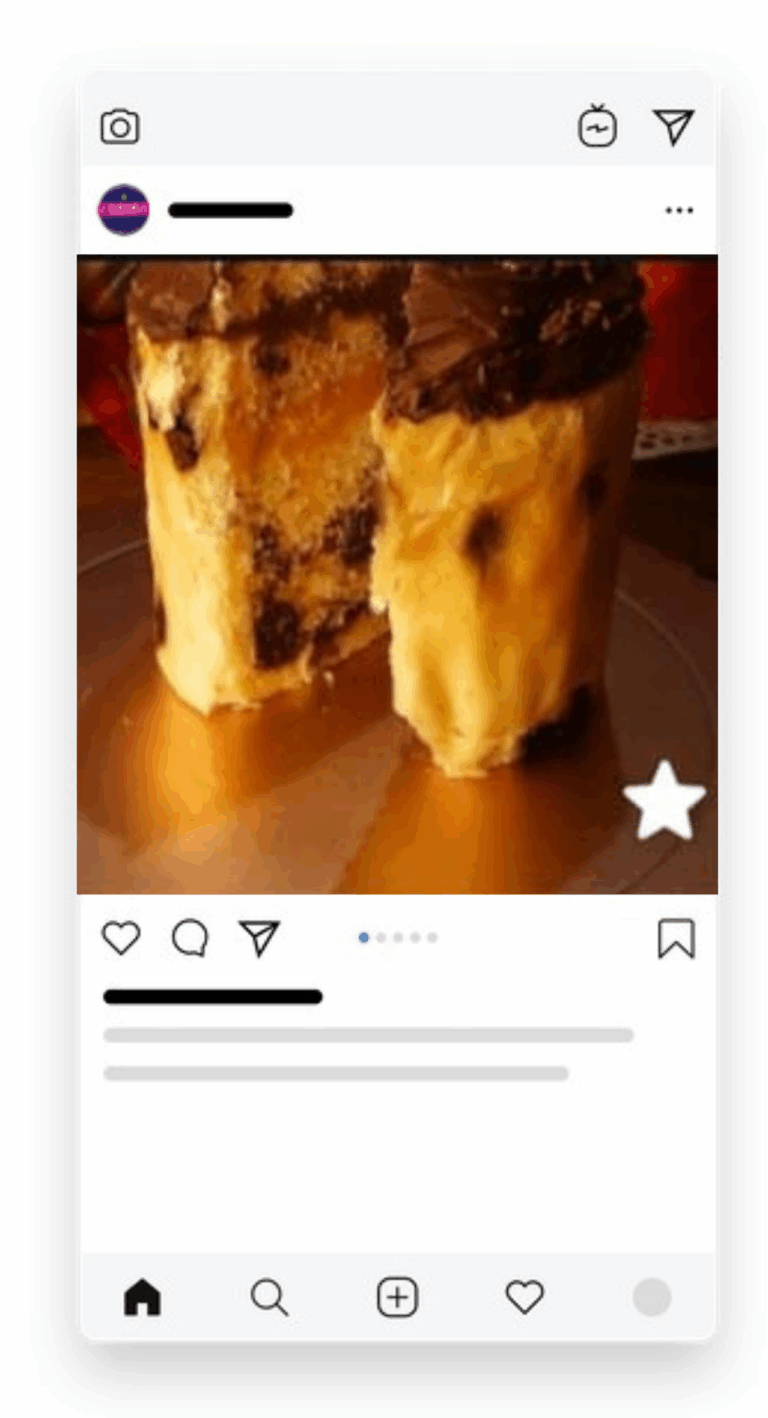Open IGTV from the top bar
The height and width of the screenshot is (1418, 768).
[x=597, y=127]
